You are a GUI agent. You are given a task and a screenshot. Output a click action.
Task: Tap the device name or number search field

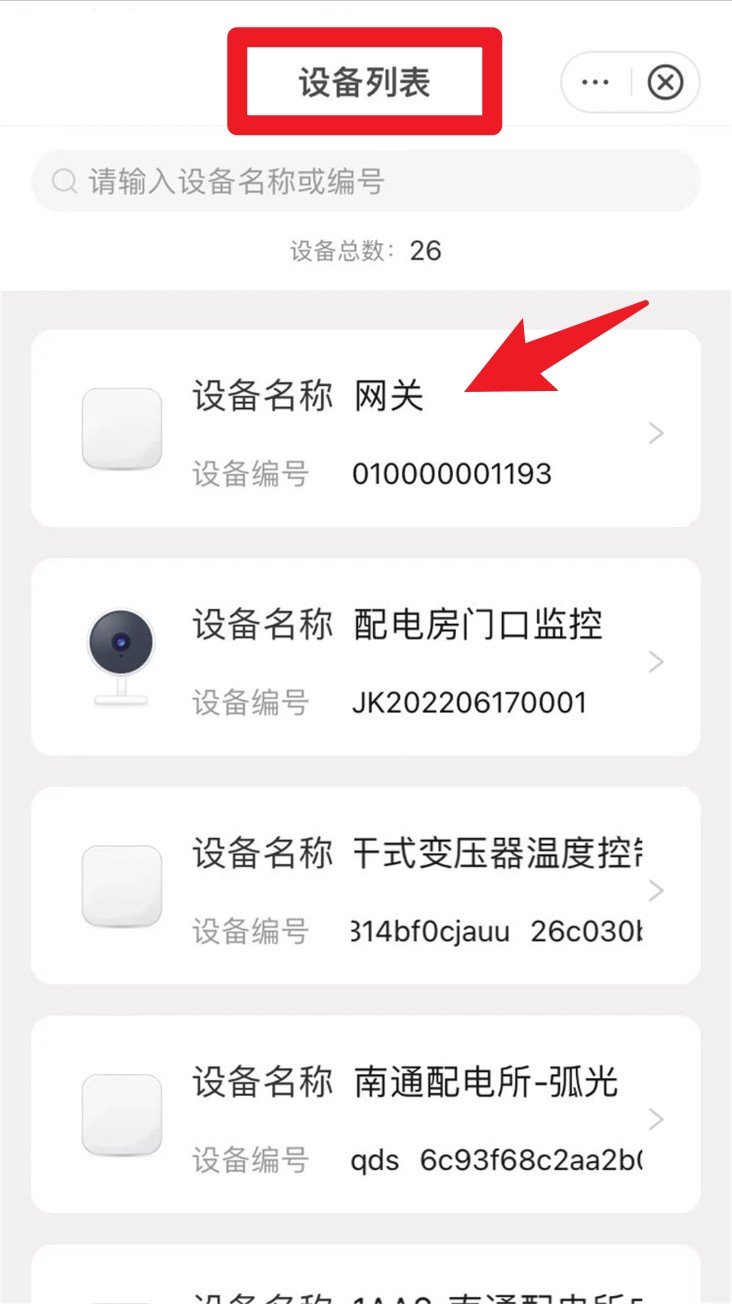pos(366,181)
